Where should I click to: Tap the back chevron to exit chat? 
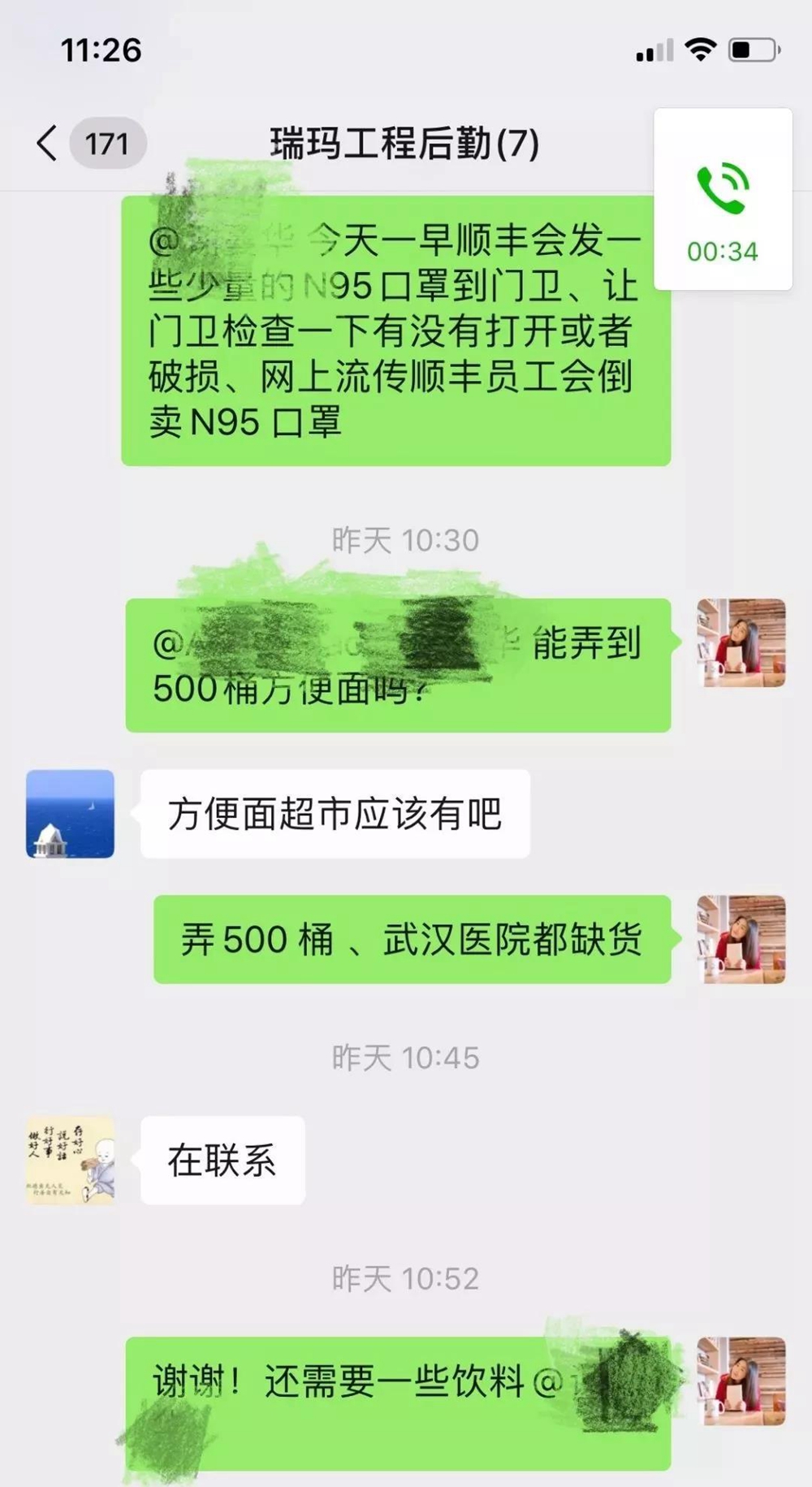(x=45, y=143)
